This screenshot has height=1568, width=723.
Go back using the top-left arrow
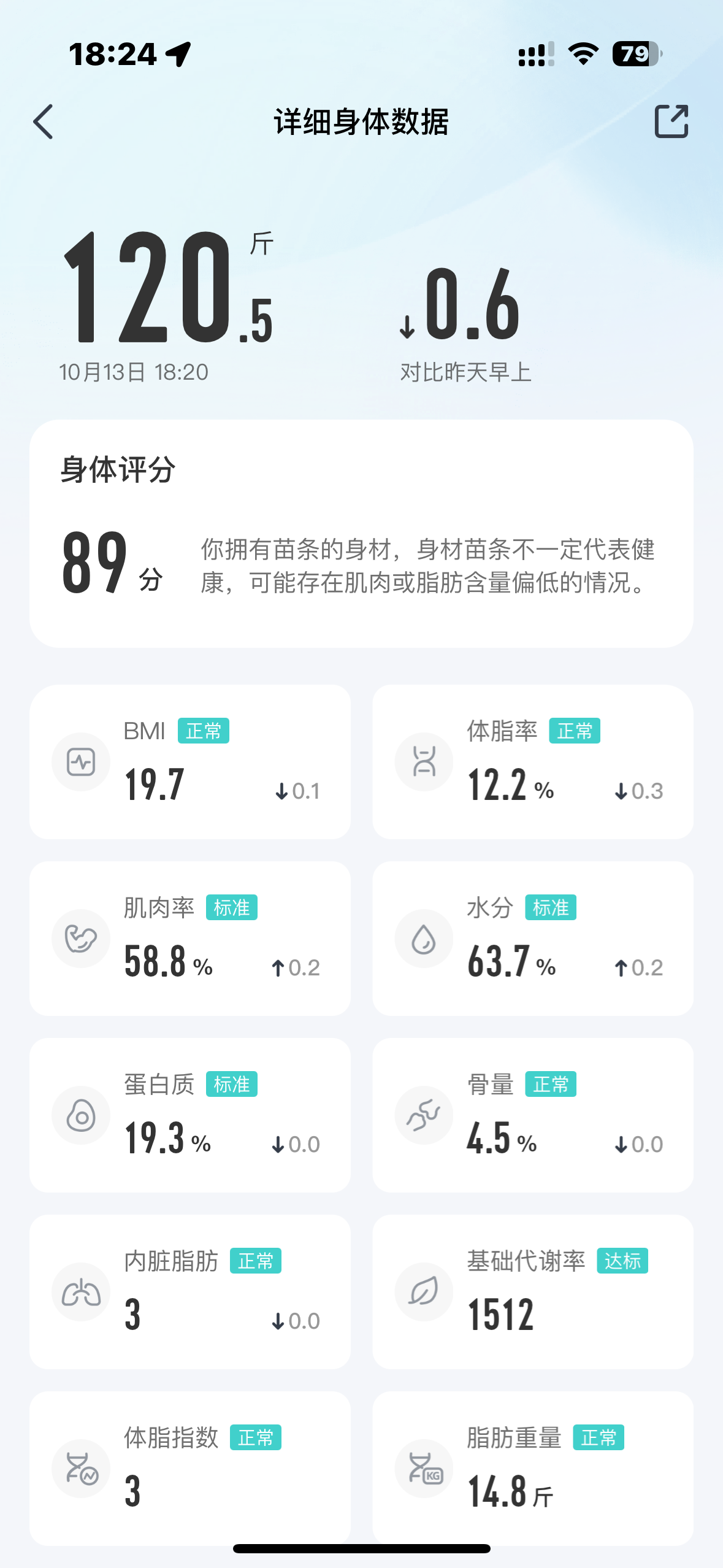(44, 121)
